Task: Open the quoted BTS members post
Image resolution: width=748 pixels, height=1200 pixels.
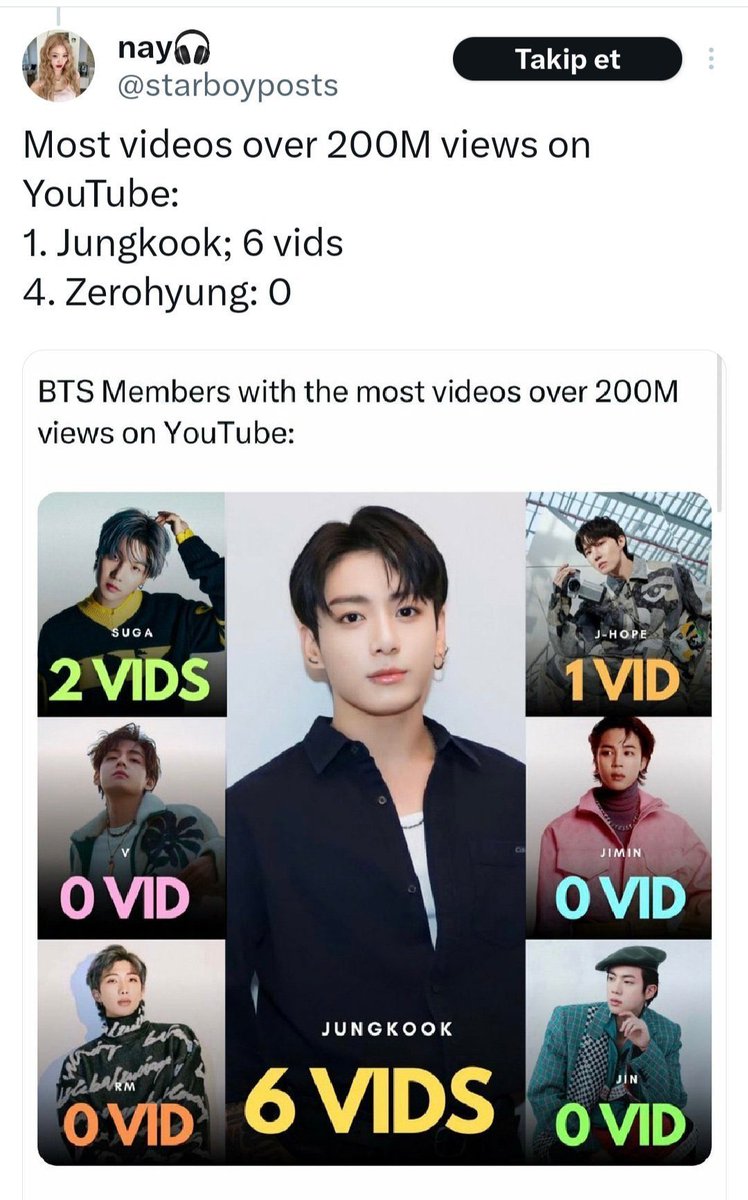Action: tap(371, 760)
